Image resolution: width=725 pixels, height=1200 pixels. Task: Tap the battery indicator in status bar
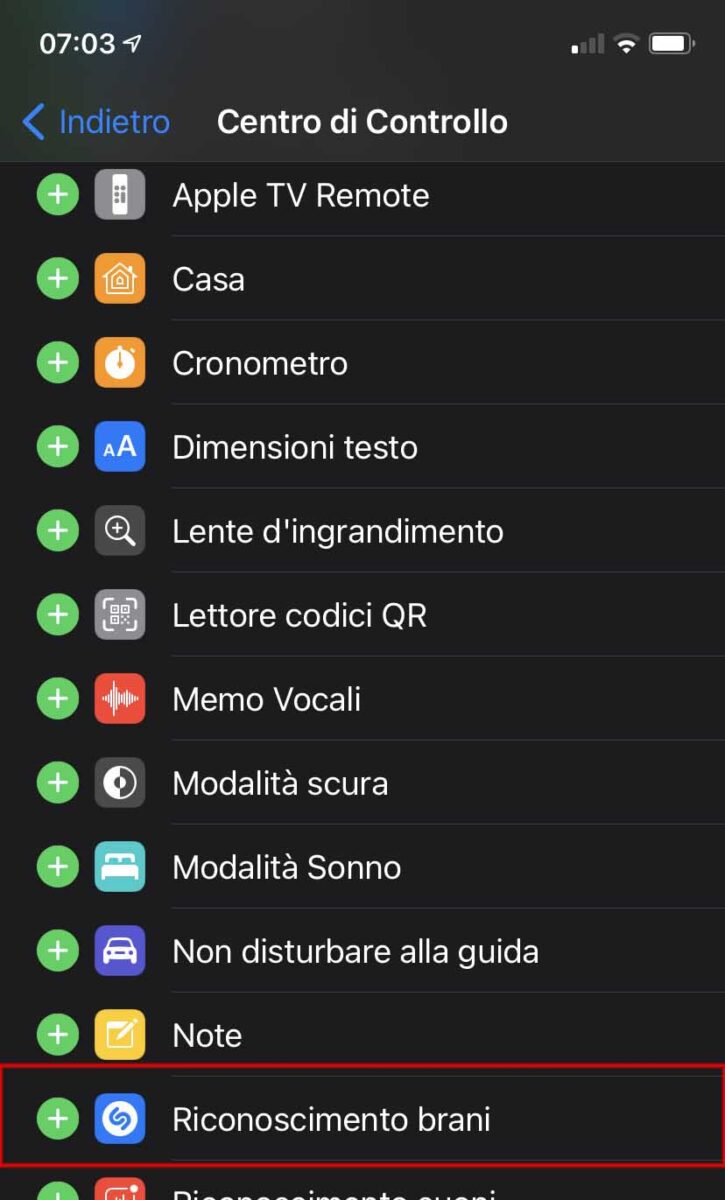(672, 44)
